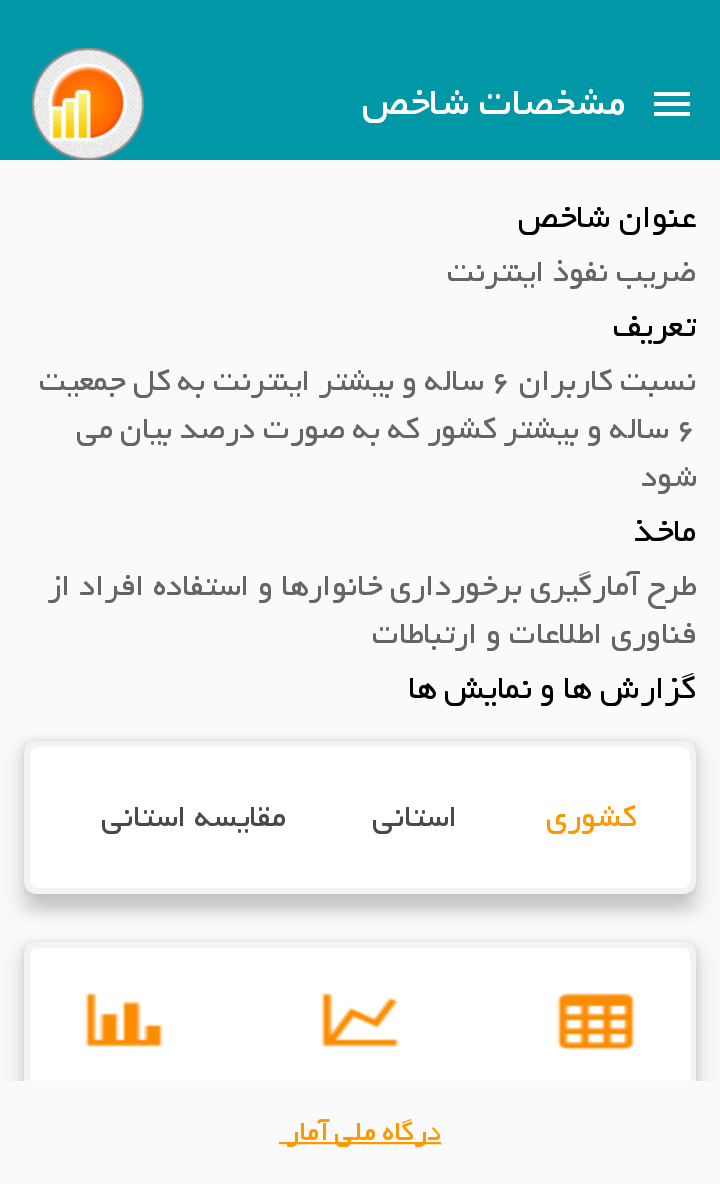
Task: Switch to the استانی tab
Action: pyautogui.click(x=413, y=818)
